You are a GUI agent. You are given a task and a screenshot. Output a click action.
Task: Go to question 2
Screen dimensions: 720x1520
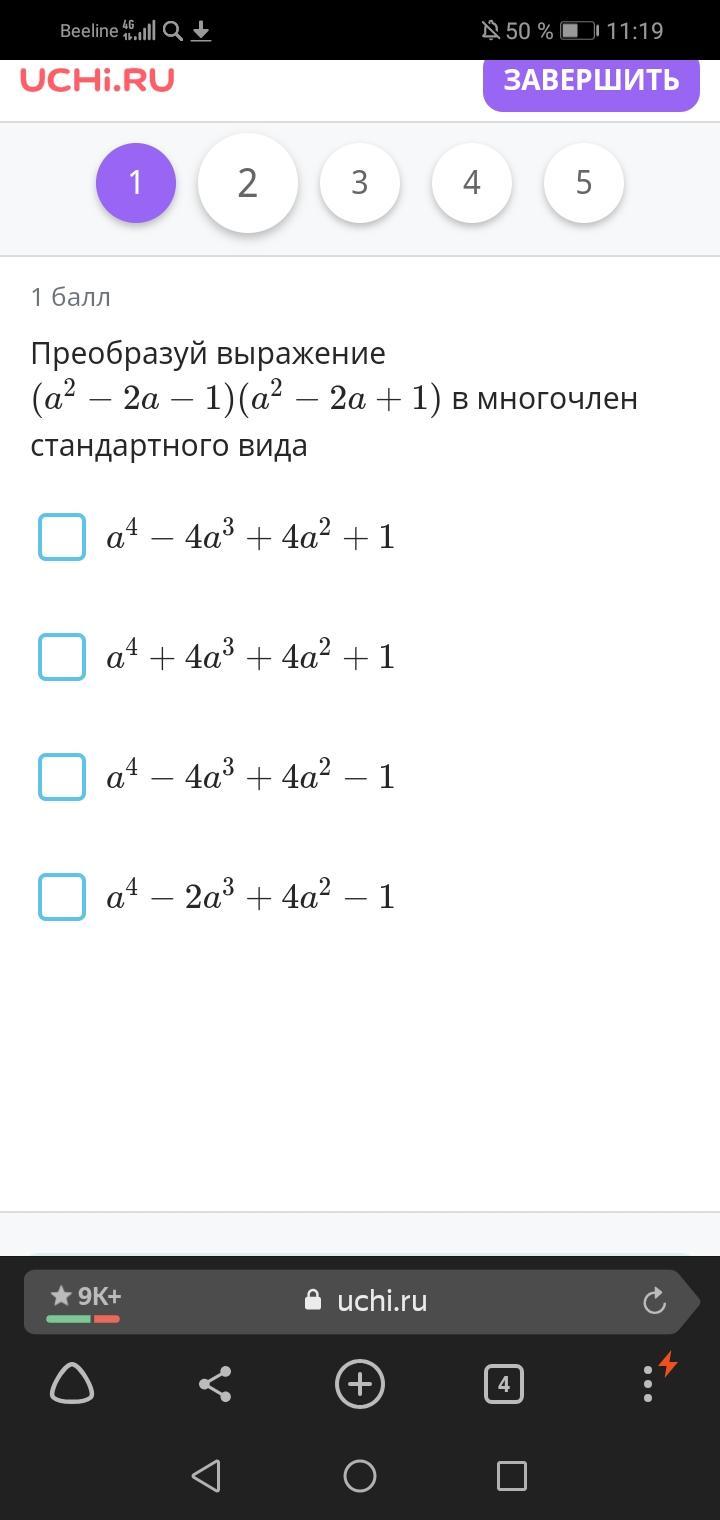click(248, 183)
